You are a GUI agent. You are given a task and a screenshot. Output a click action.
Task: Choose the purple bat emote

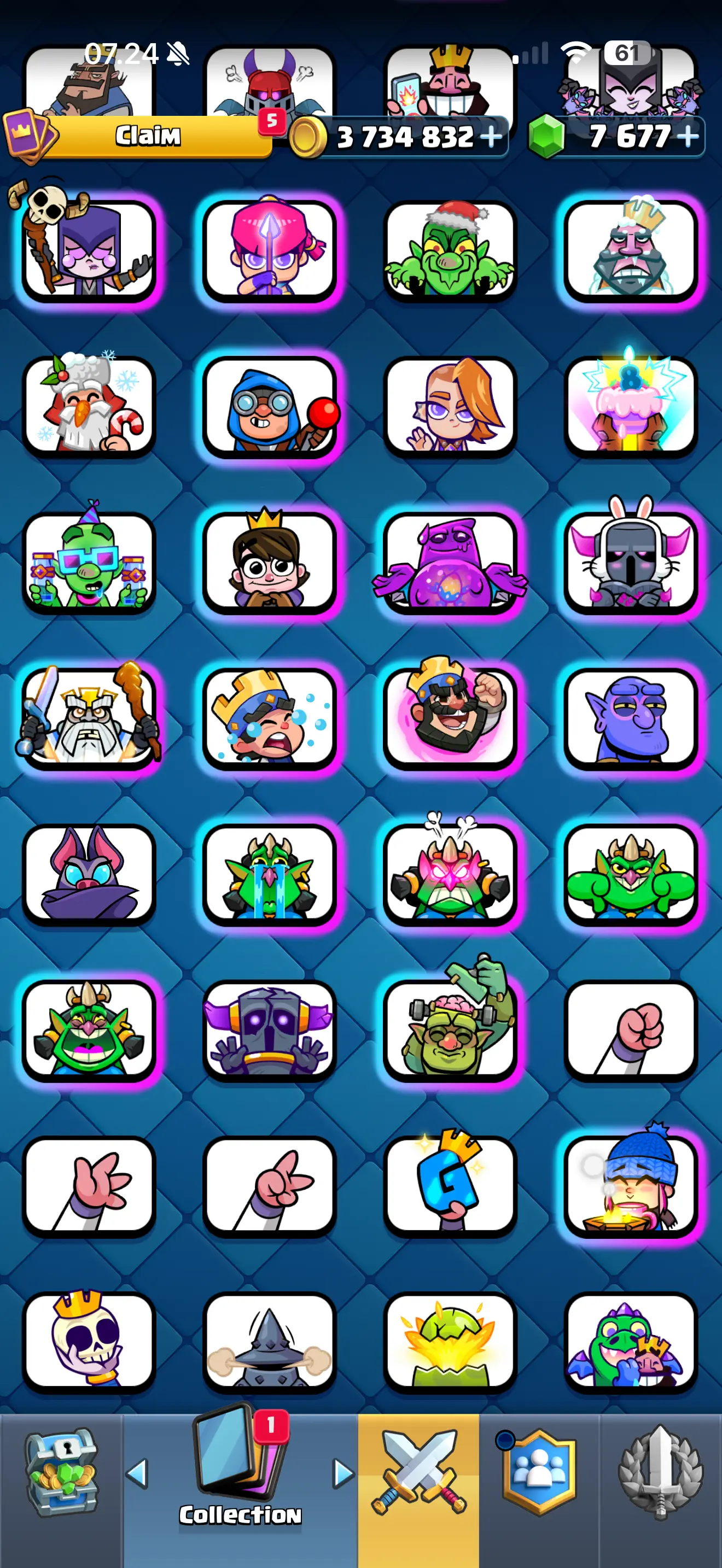pos(90,873)
